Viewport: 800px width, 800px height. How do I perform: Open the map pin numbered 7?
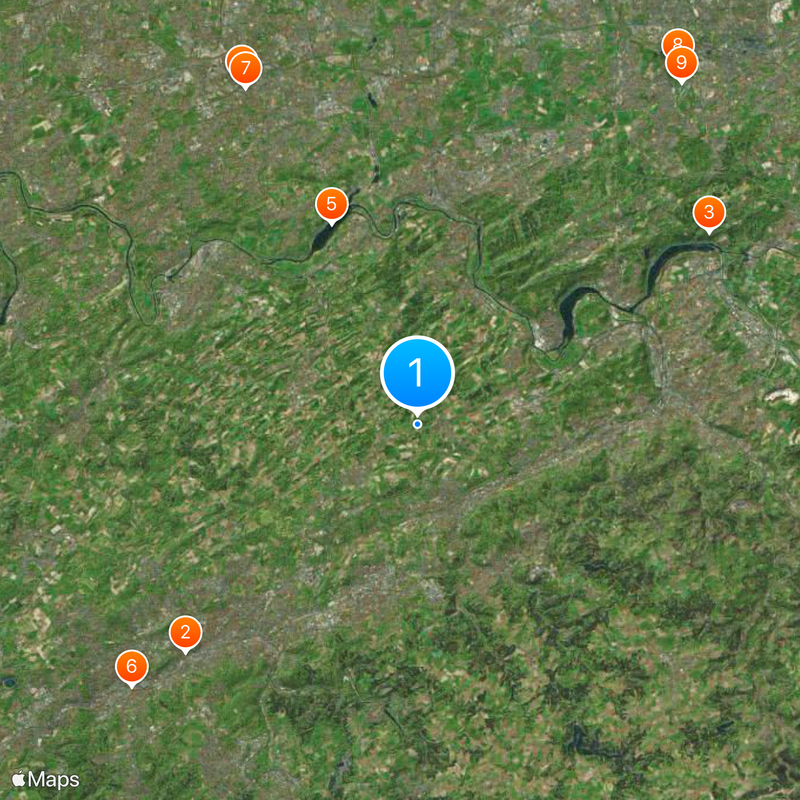click(246, 69)
